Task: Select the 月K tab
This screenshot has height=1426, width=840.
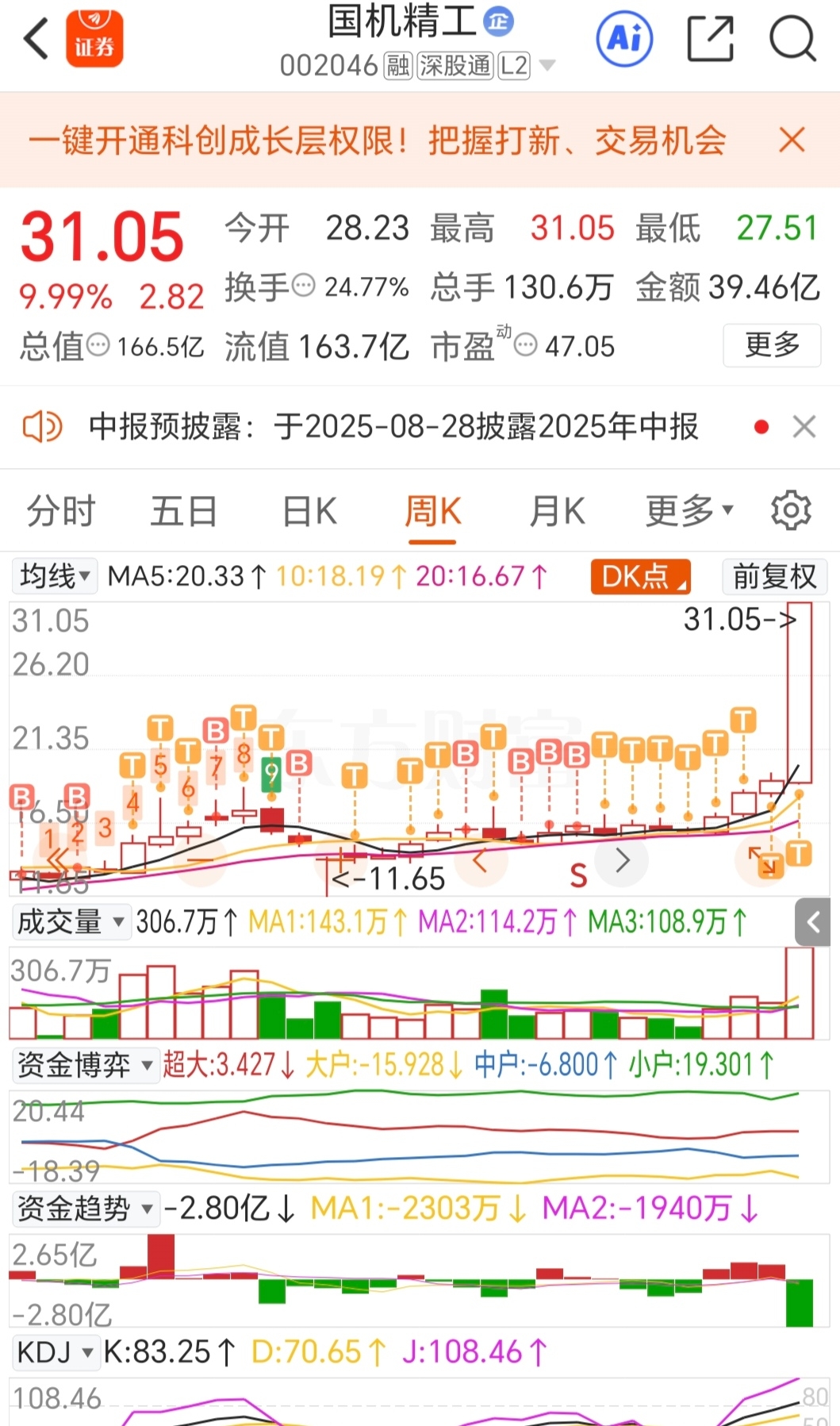Action: point(558,511)
